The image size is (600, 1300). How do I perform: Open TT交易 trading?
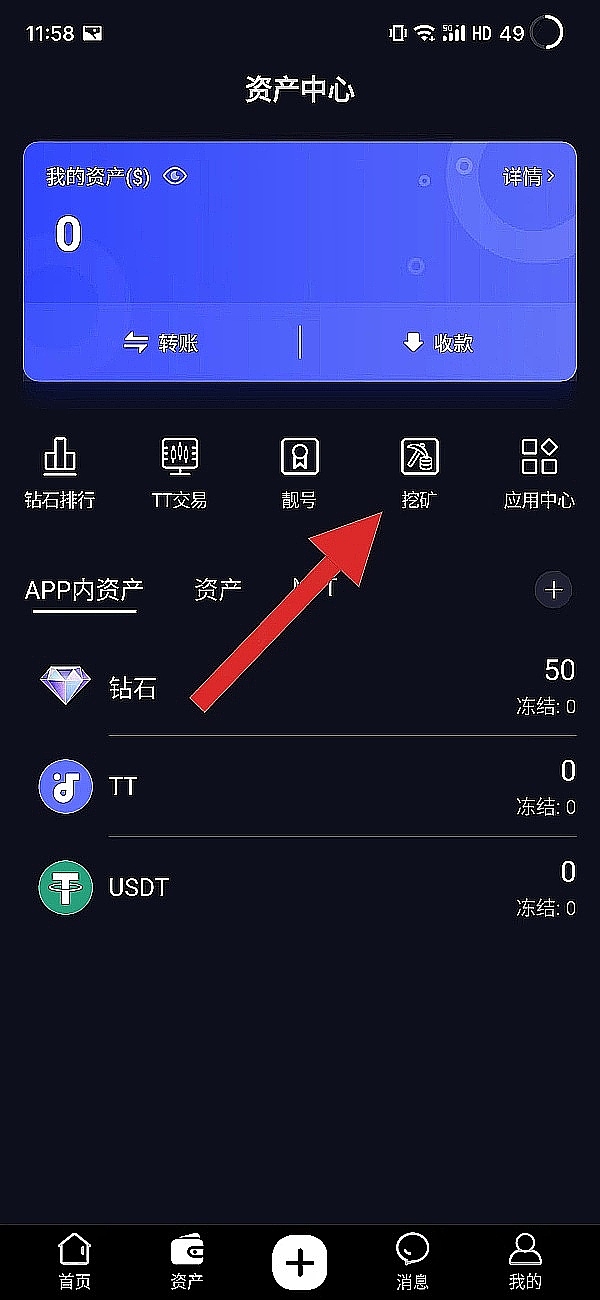(180, 472)
